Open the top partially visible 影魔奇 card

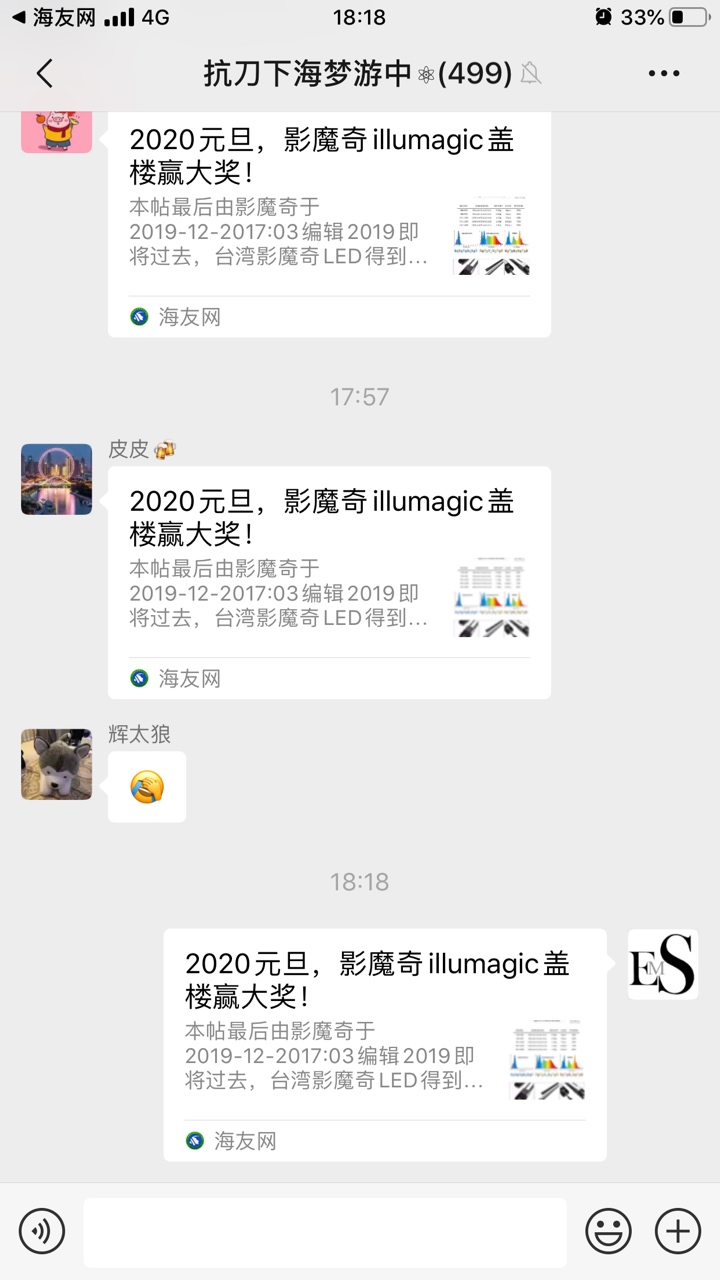tap(329, 220)
